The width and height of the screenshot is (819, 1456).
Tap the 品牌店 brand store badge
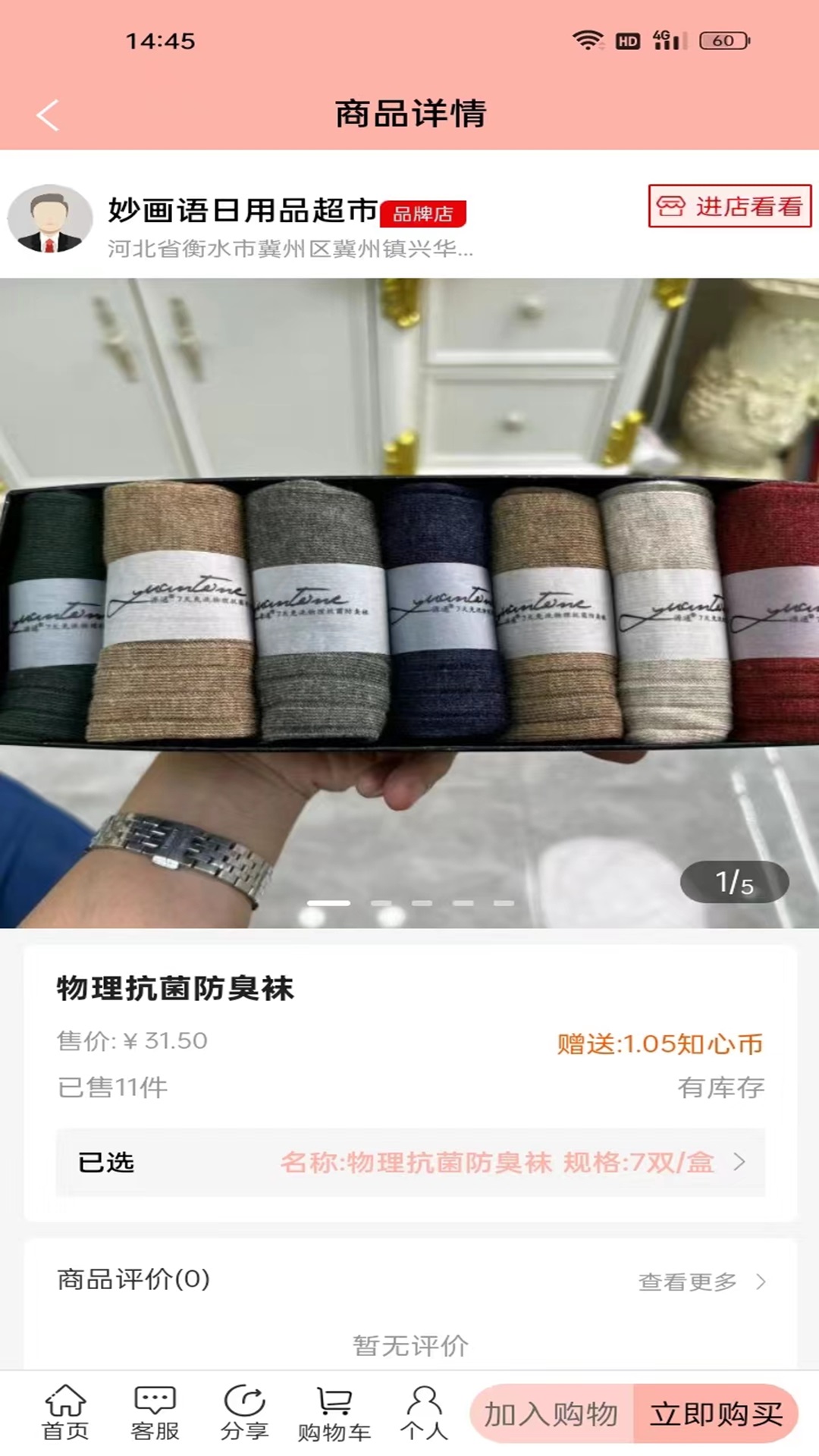pyautogui.click(x=422, y=215)
